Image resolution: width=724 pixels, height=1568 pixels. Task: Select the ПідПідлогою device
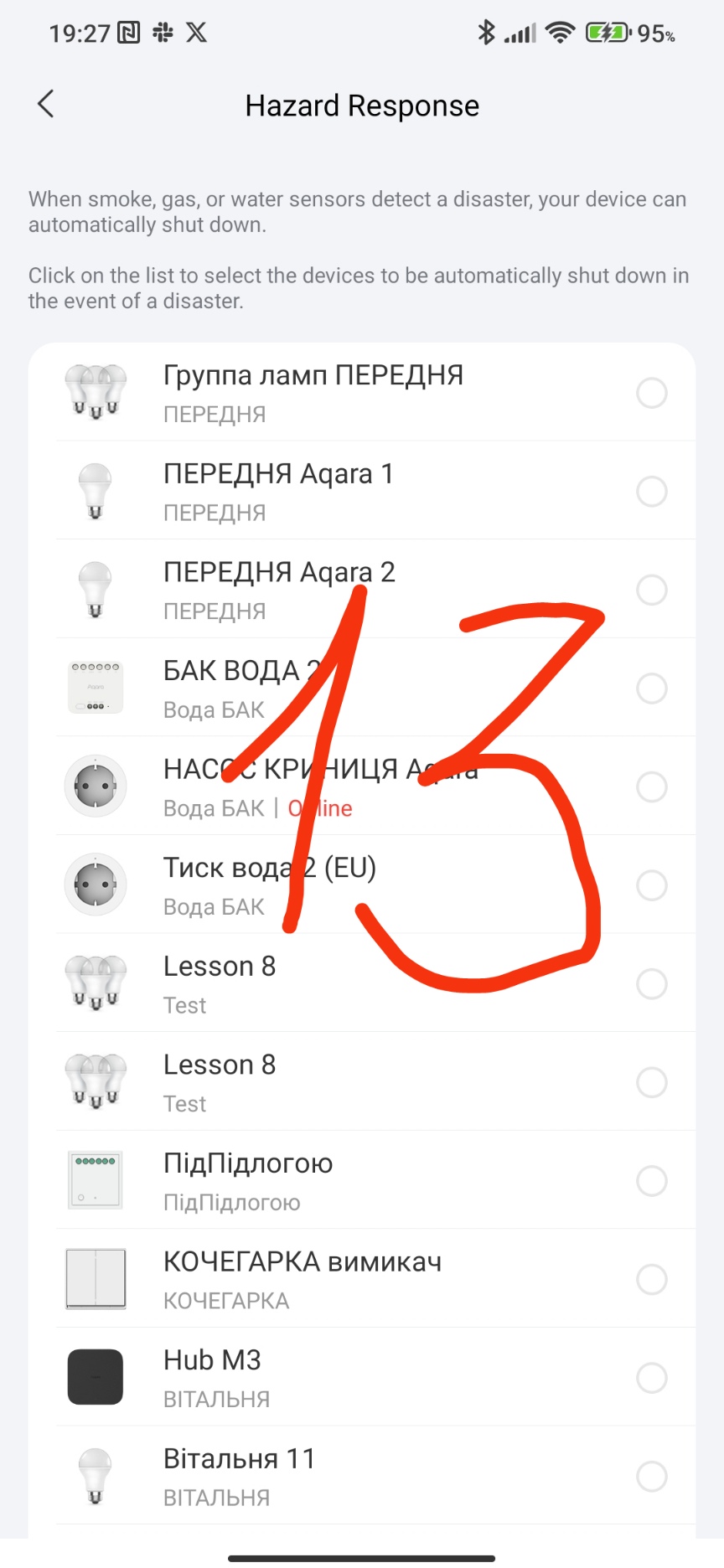click(651, 1181)
